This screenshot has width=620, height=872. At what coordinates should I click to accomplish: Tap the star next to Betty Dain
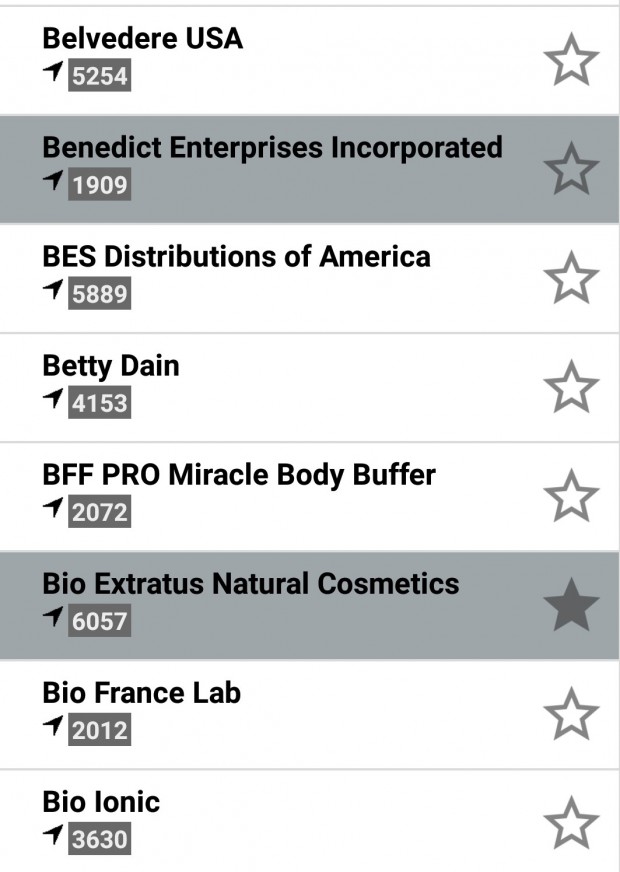tap(571, 386)
